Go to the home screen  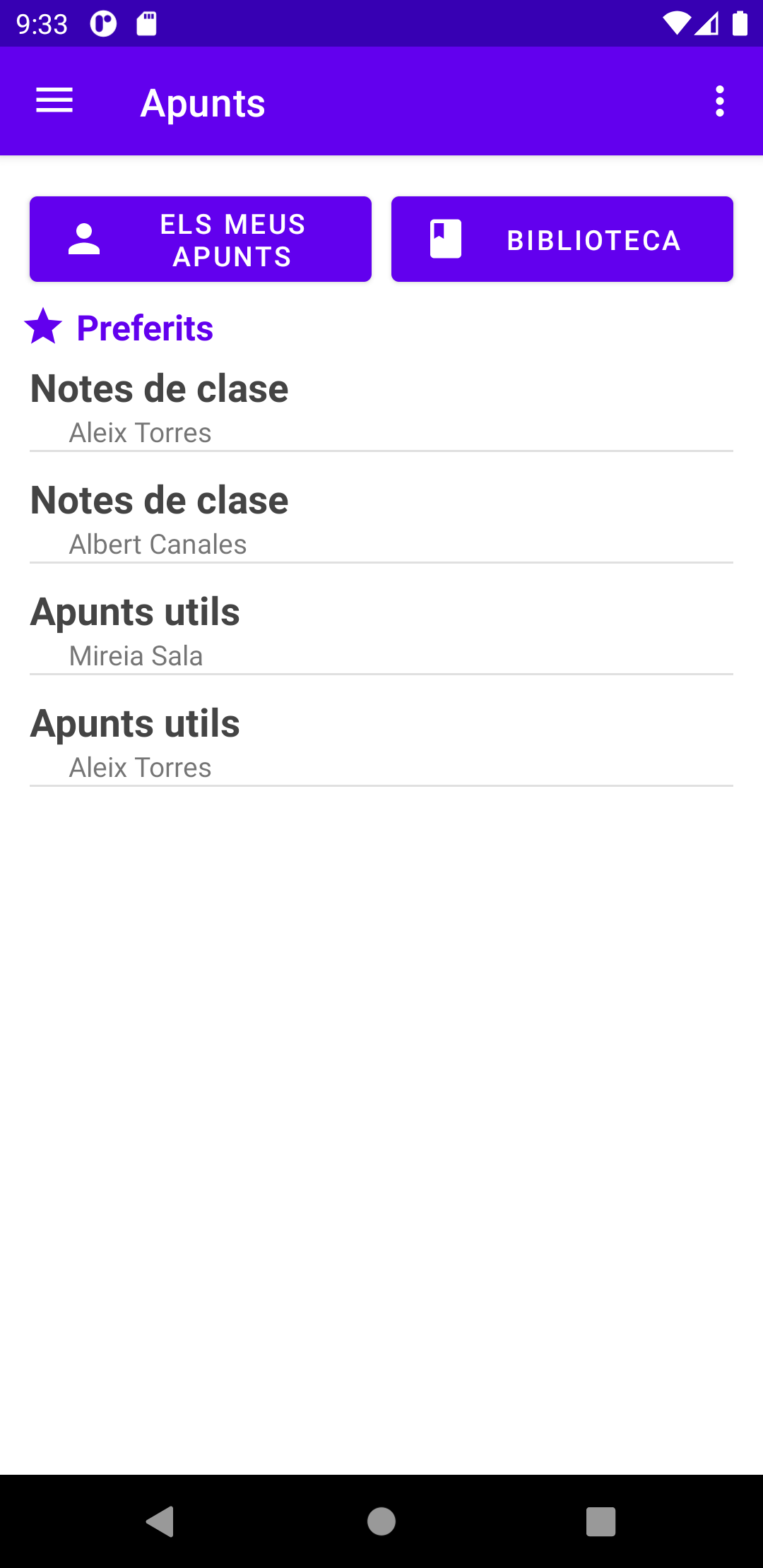pyautogui.click(x=381, y=1521)
